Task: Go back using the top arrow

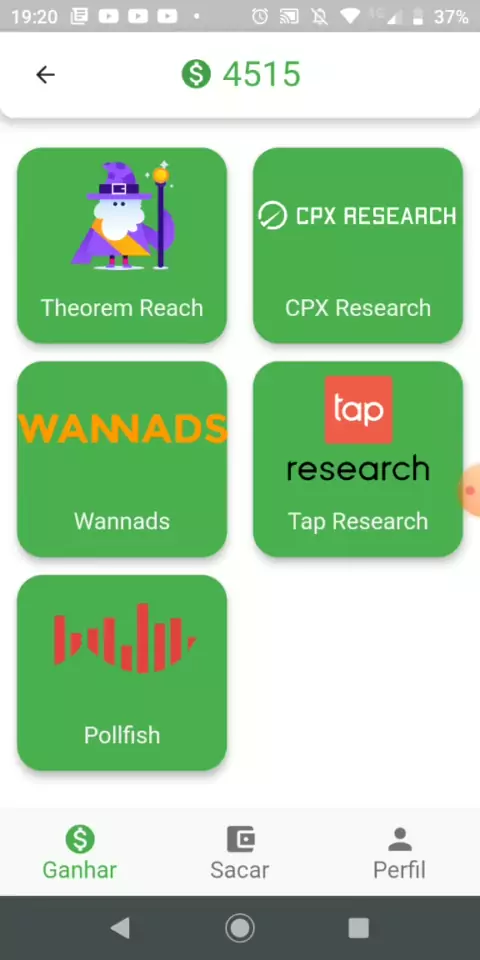Action: coord(45,75)
